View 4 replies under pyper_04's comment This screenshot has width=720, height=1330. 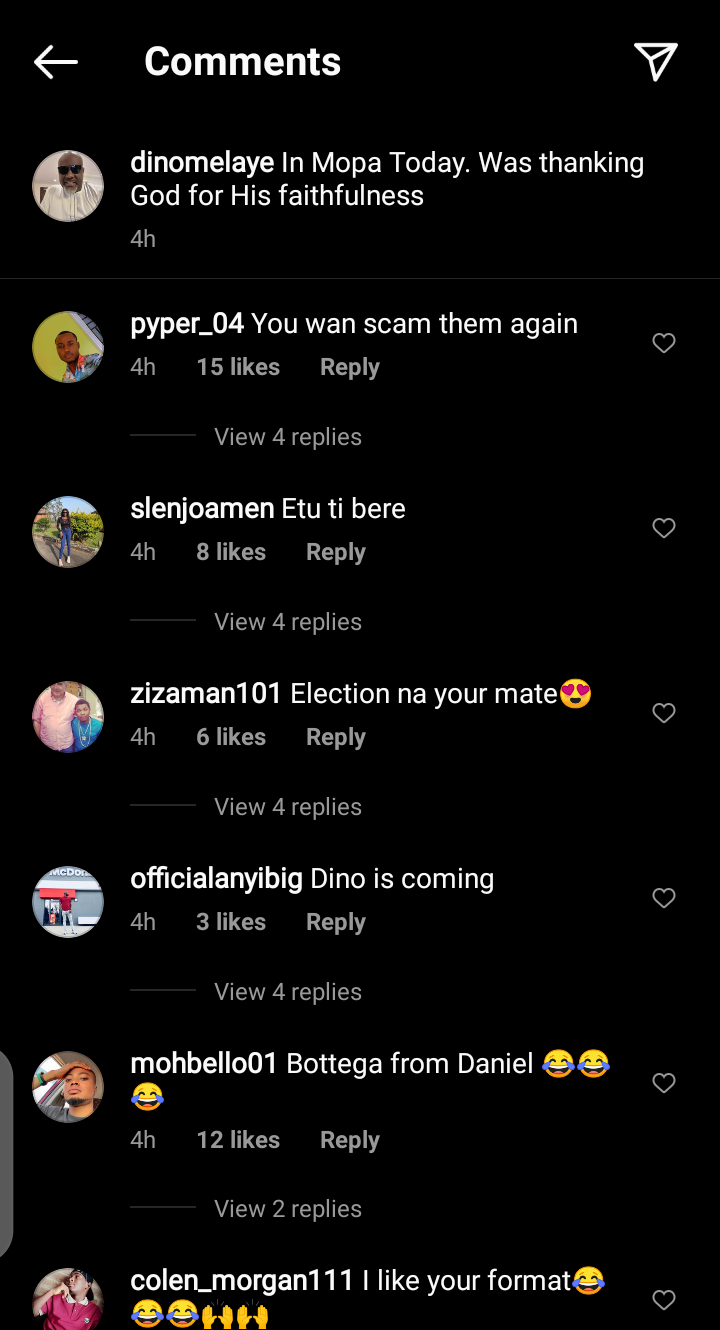[288, 437]
